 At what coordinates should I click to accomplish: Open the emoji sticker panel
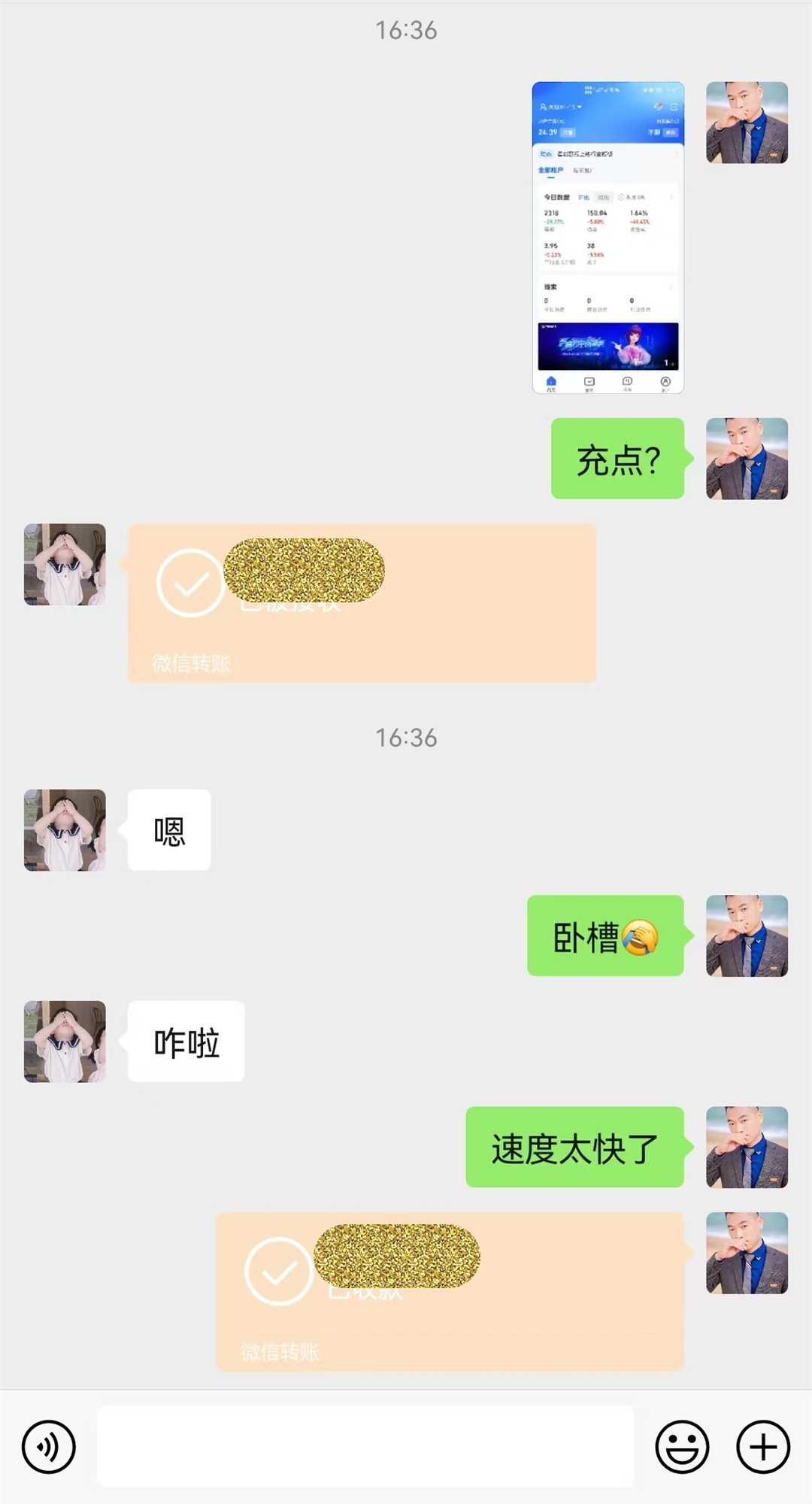coord(682,1446)
